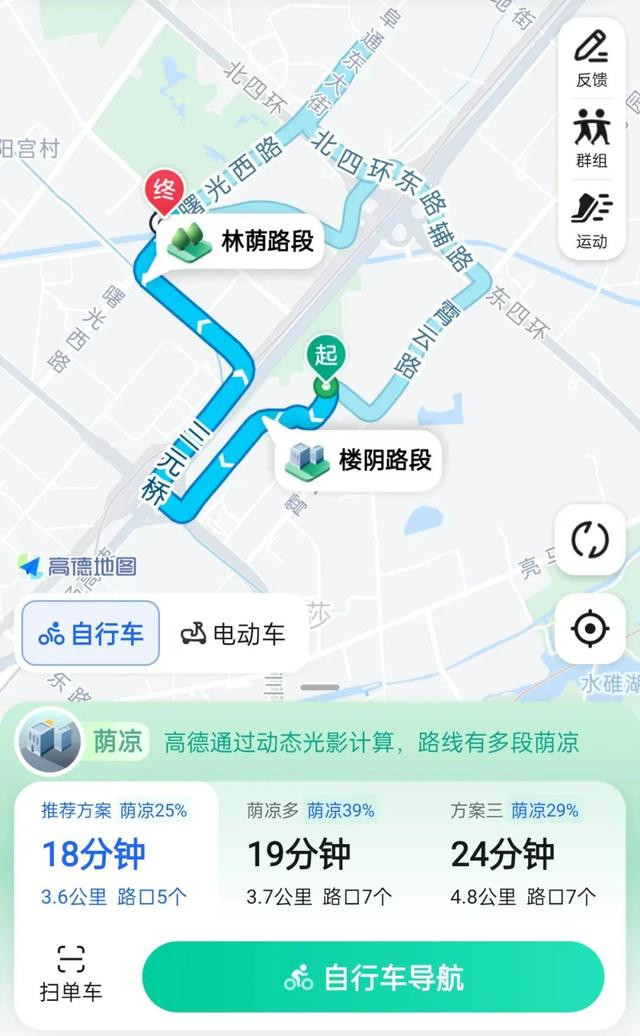640x1036 pixels.
Task: Tap the 林荫路段 map label
Action: [x=240, y=241]
